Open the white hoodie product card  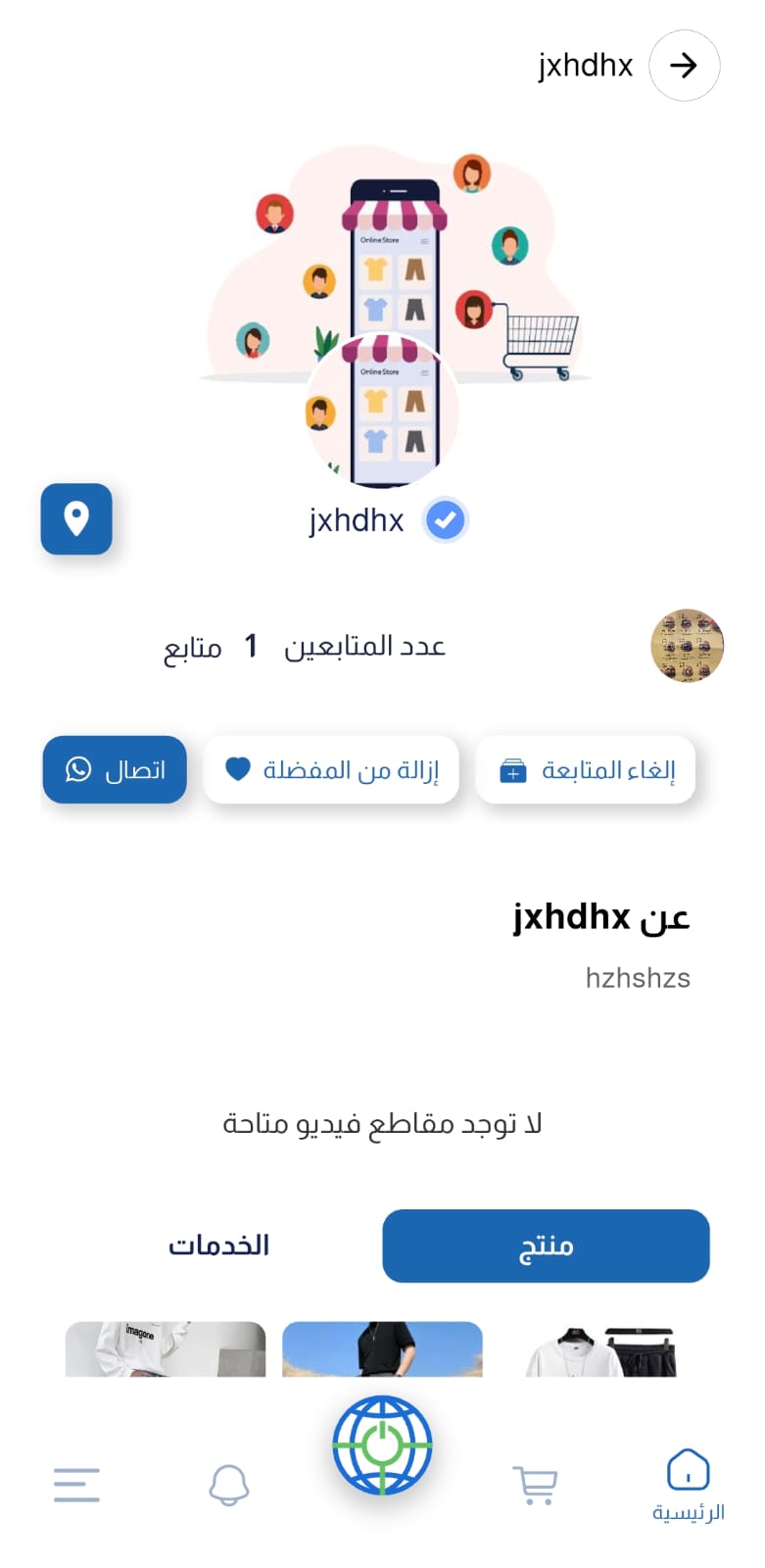coord(166,1349)
